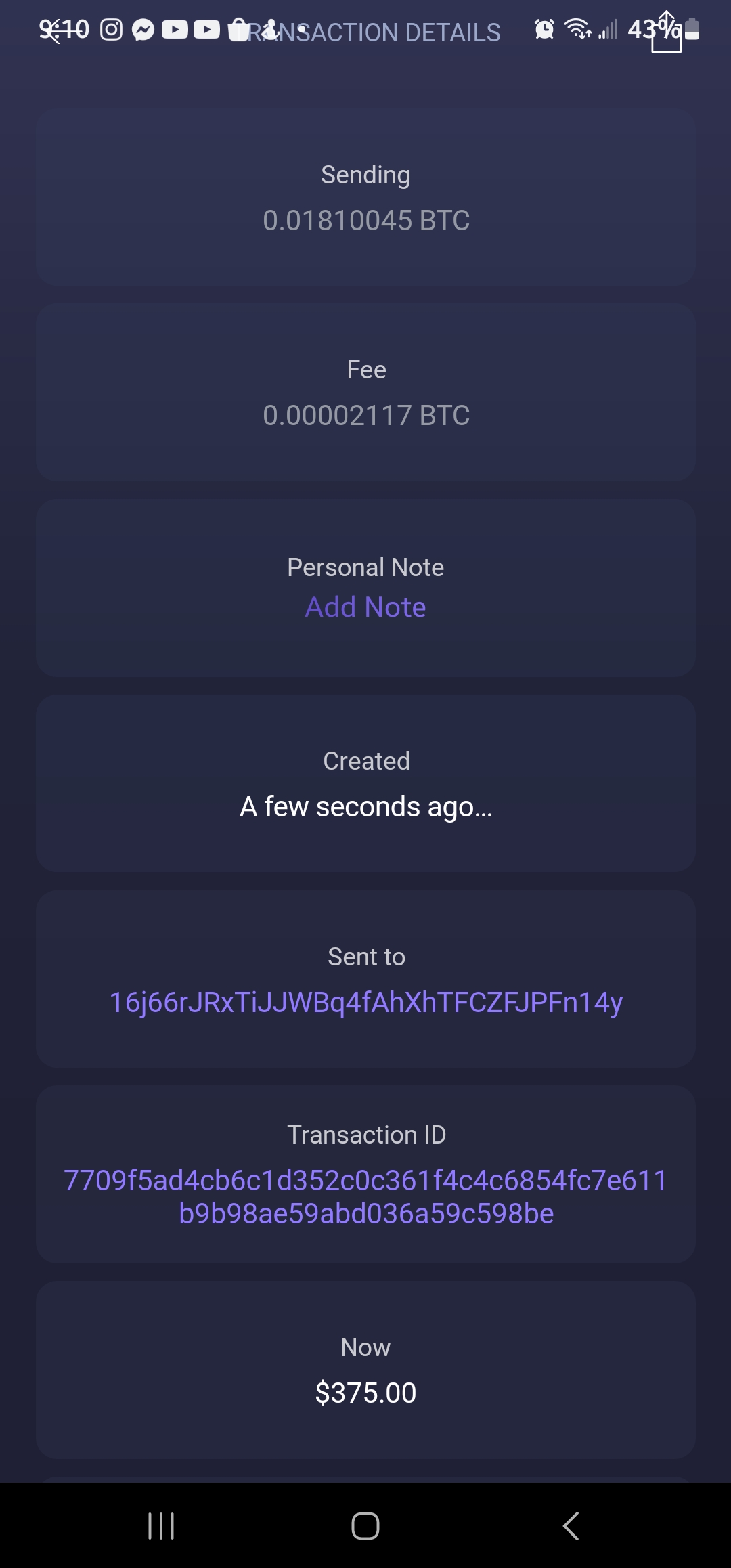Tap Add Note under Personal Note
Screen dimensions: 731x1568
click(365, 607)
